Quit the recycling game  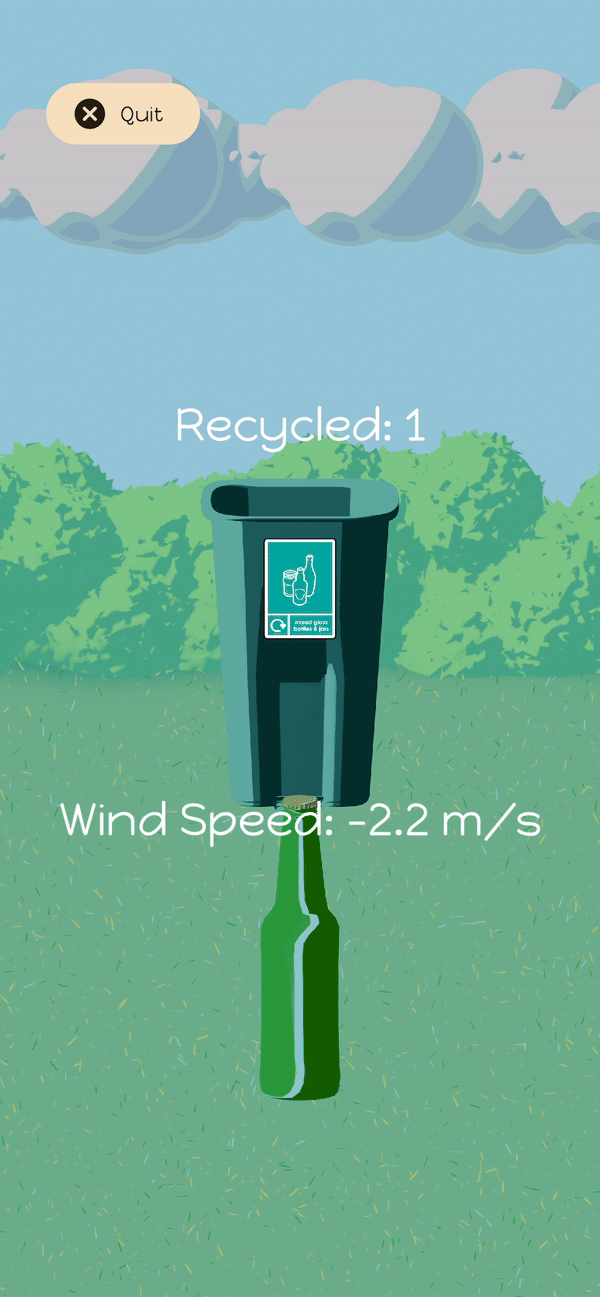[122, 114]
